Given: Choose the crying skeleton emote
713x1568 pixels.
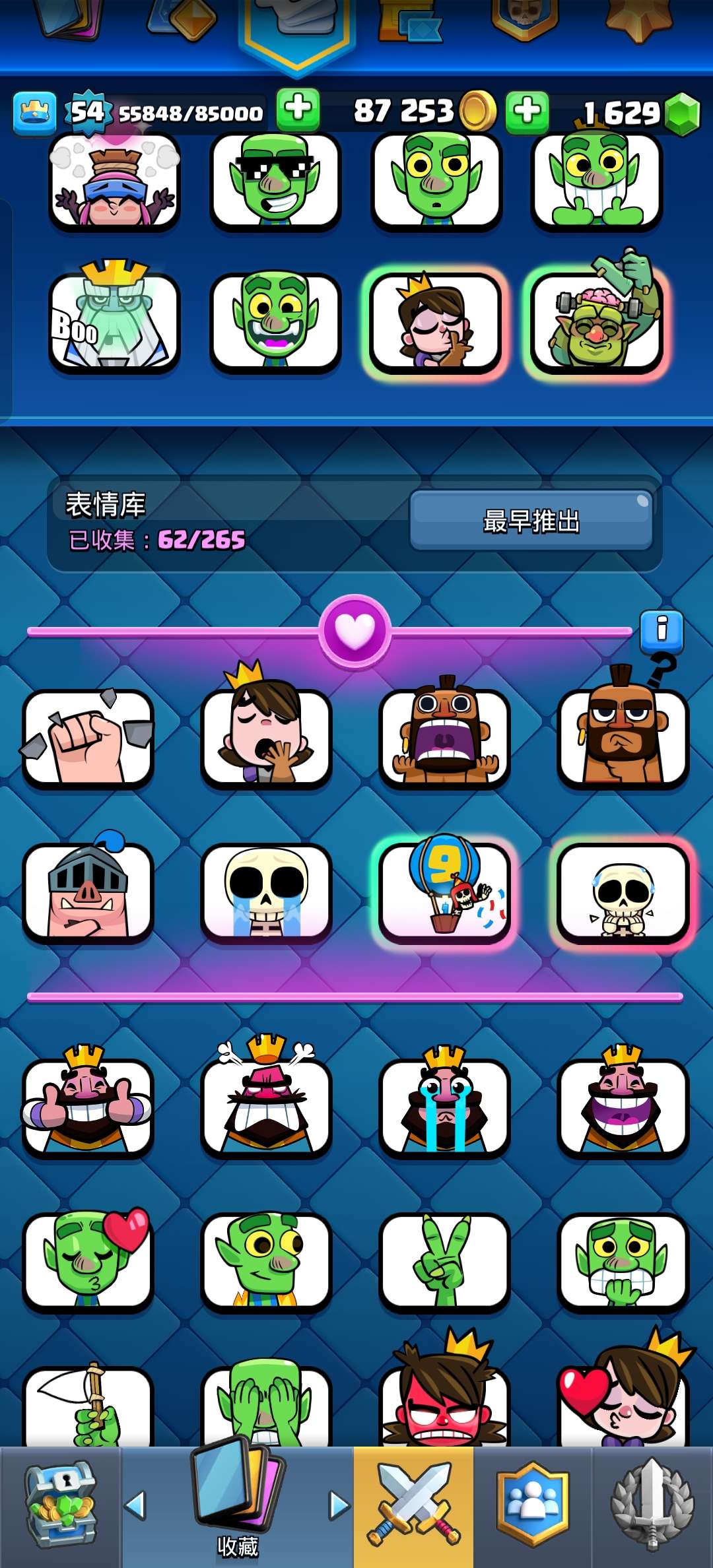Looking at the screenshot, I should (x=266, y=893).
